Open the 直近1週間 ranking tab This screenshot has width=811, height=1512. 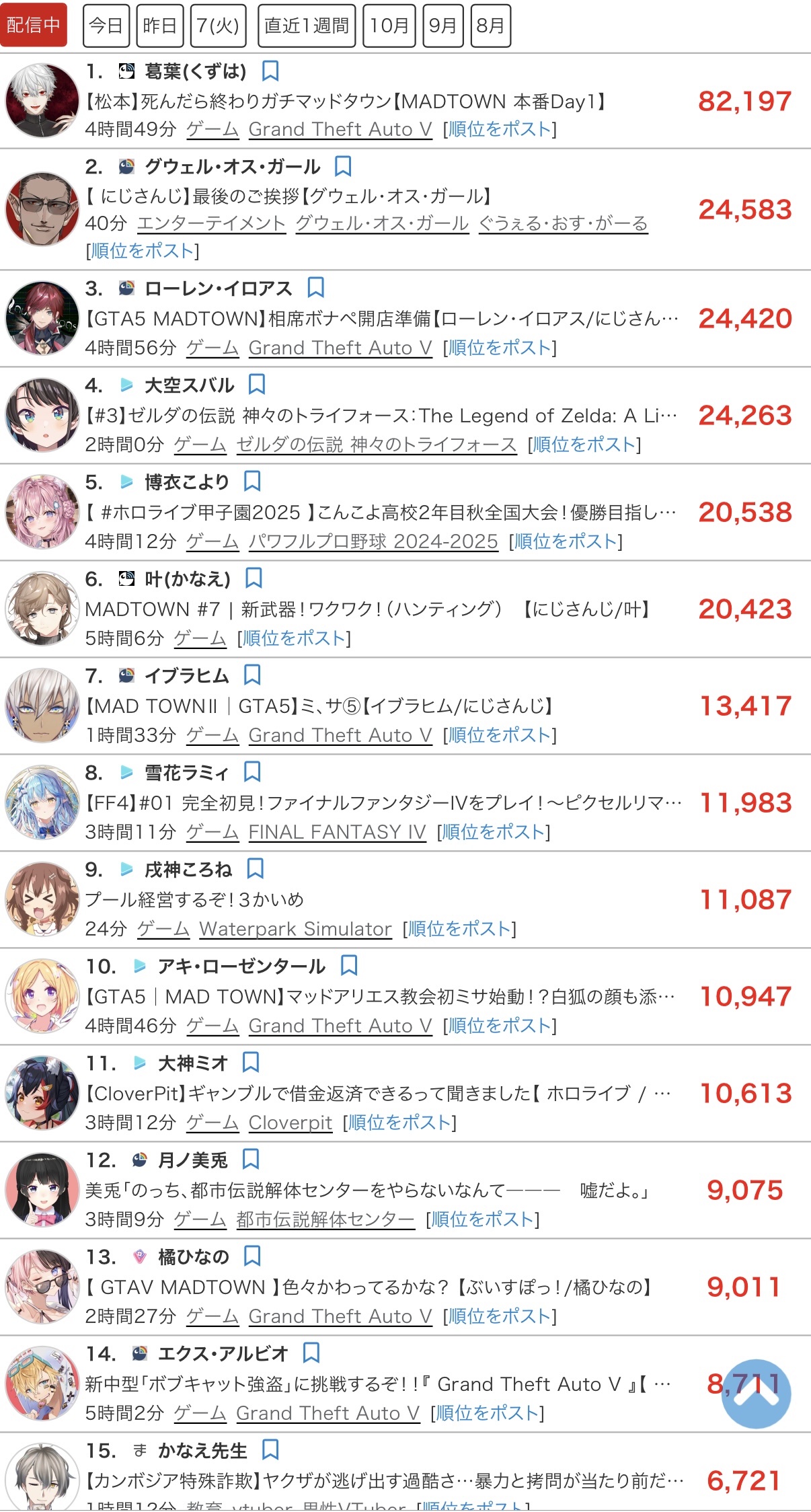coord(307,26)
